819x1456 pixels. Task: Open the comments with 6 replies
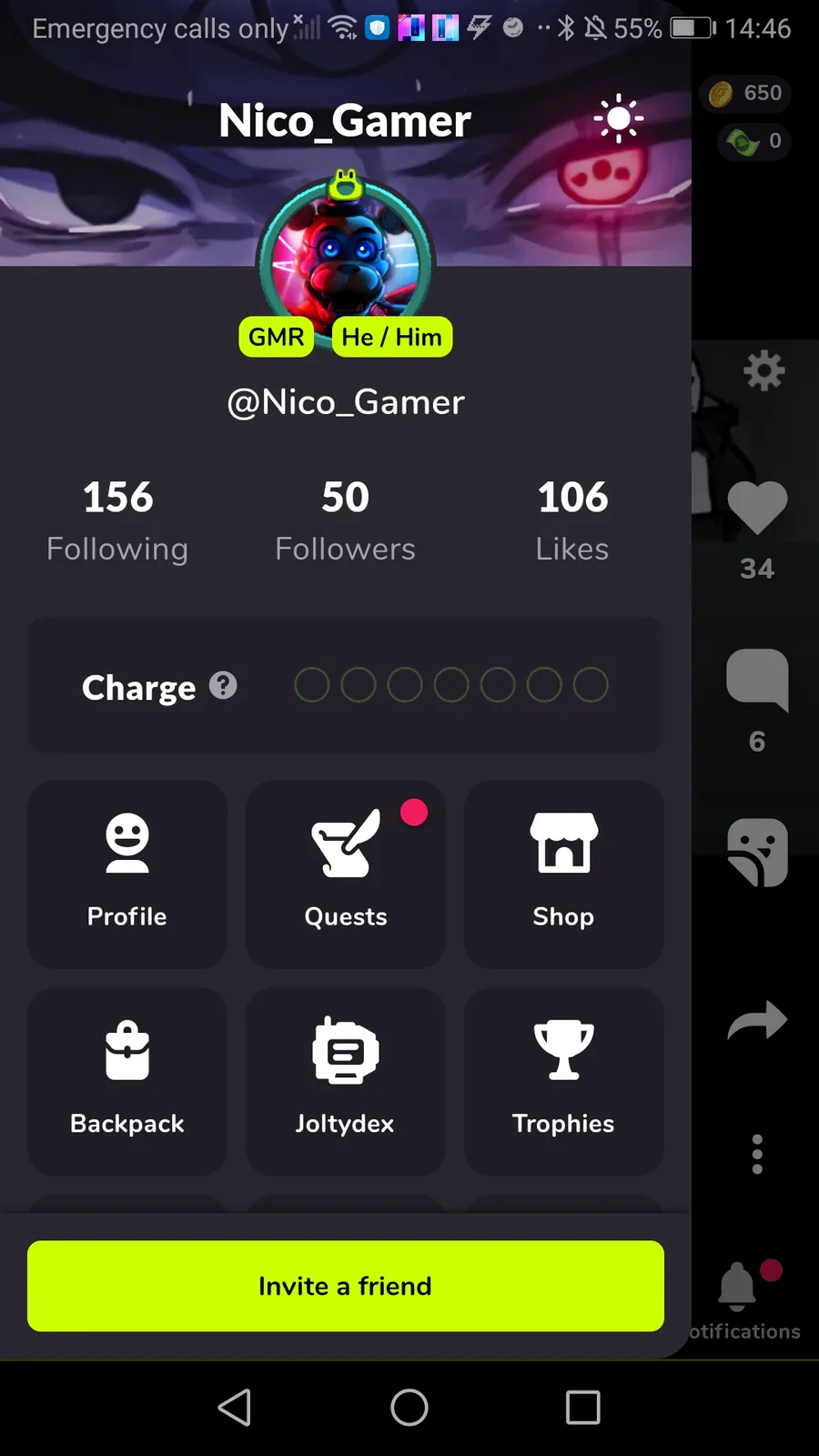757,680
